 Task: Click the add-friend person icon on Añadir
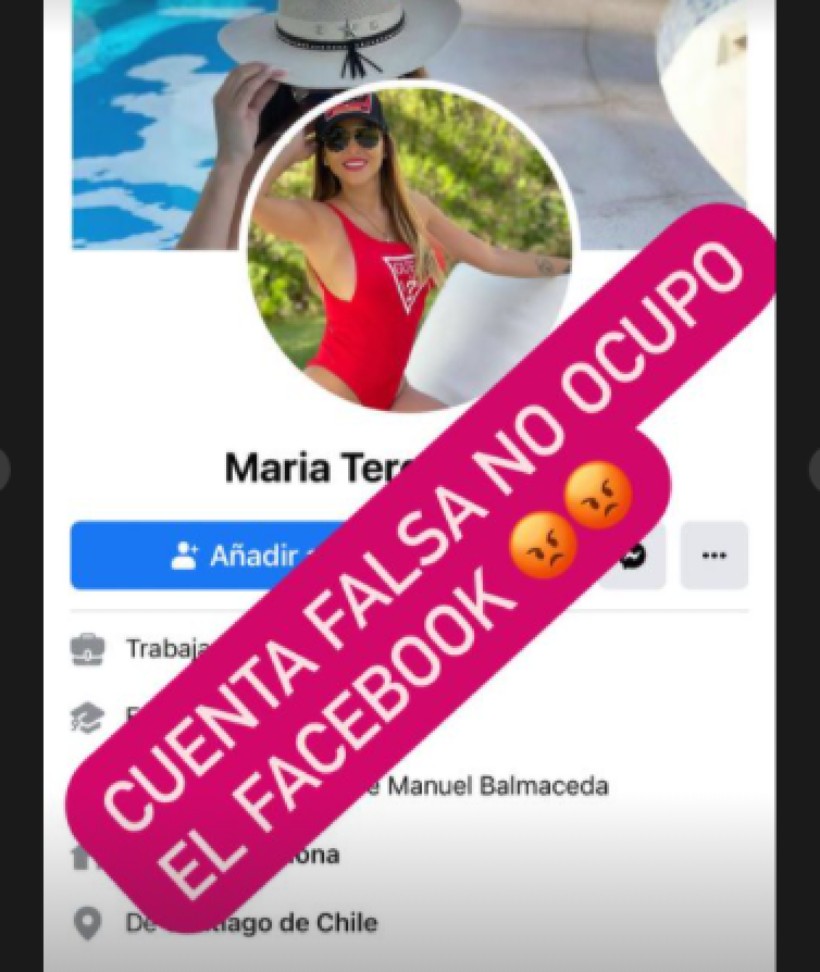click(187, 556)
